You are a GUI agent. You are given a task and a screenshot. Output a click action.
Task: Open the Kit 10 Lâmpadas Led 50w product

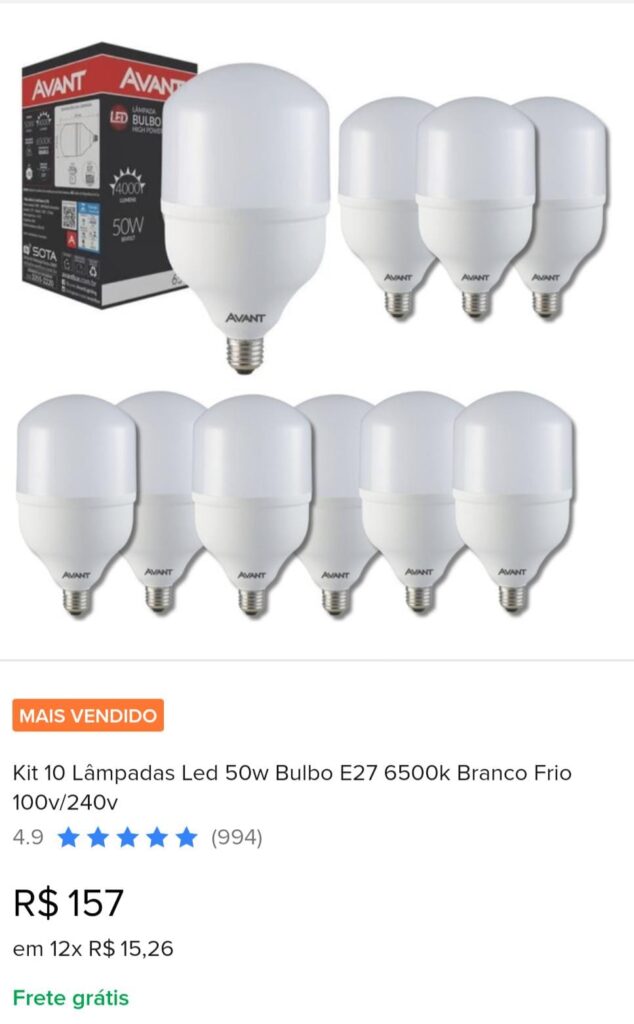[293, 786]
